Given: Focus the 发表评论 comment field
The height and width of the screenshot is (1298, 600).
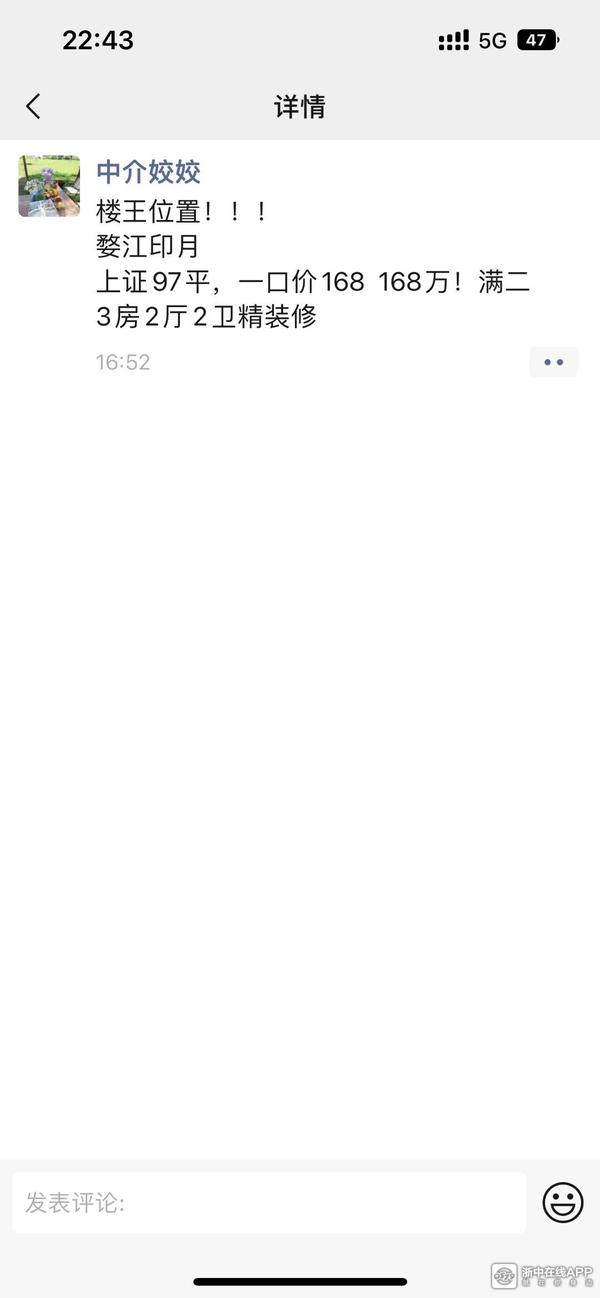Looking at the screenshot, I should pyautogui.click(x=269, y=1203).
